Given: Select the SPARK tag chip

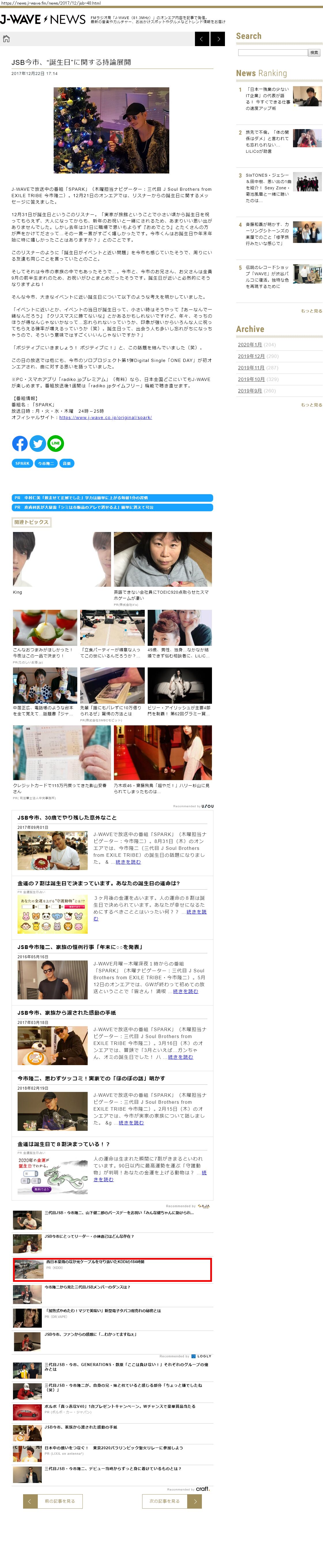Looking at the screenshot, I should click(x=22, y=463).
